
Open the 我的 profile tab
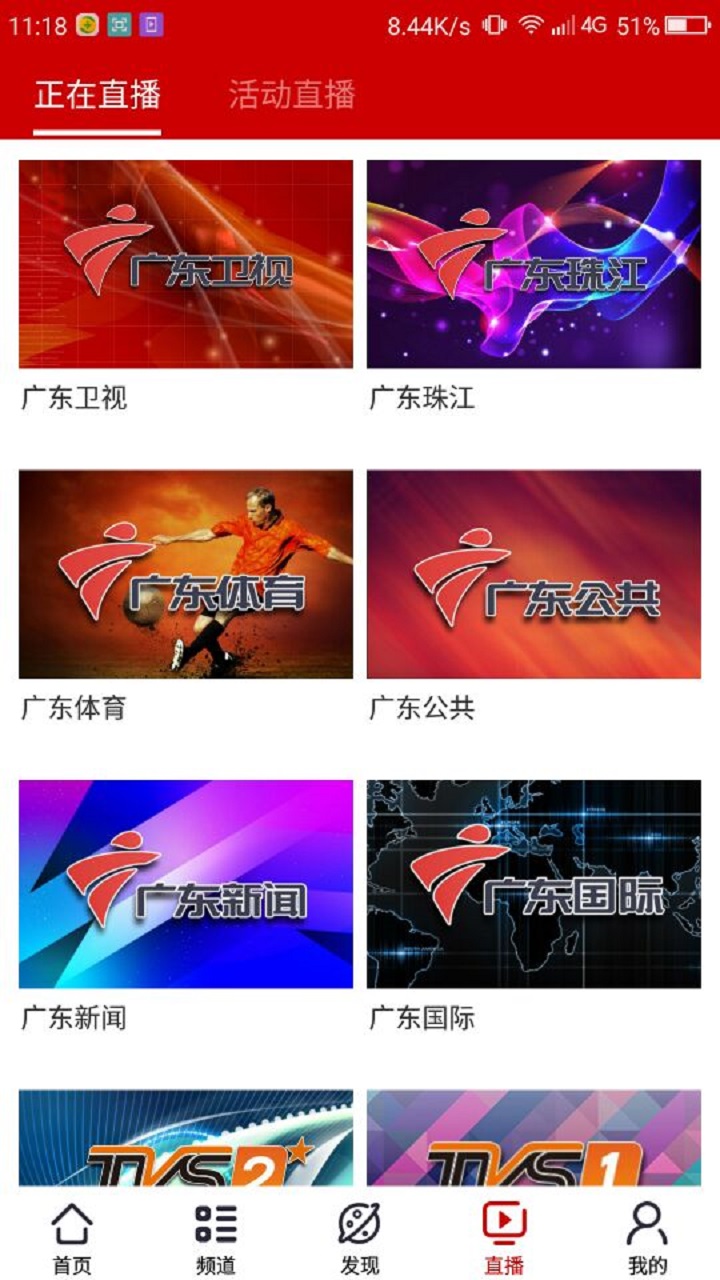648,1238
